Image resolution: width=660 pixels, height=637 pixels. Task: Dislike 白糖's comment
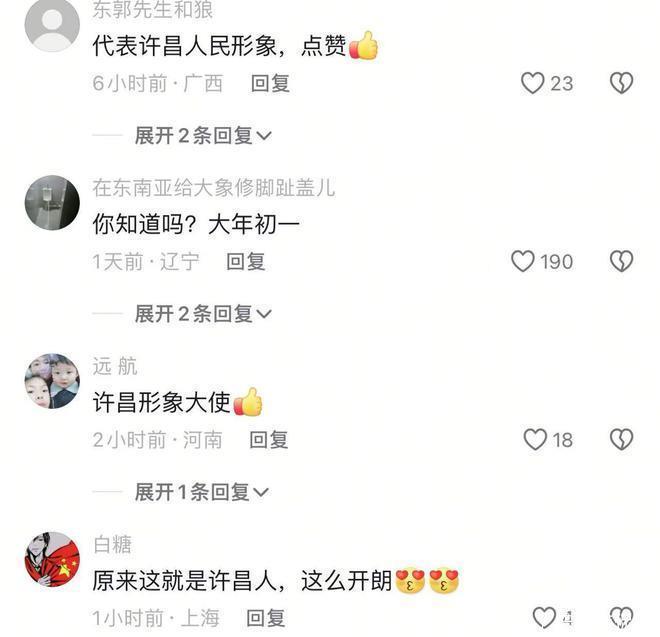(x=621, y=618)
